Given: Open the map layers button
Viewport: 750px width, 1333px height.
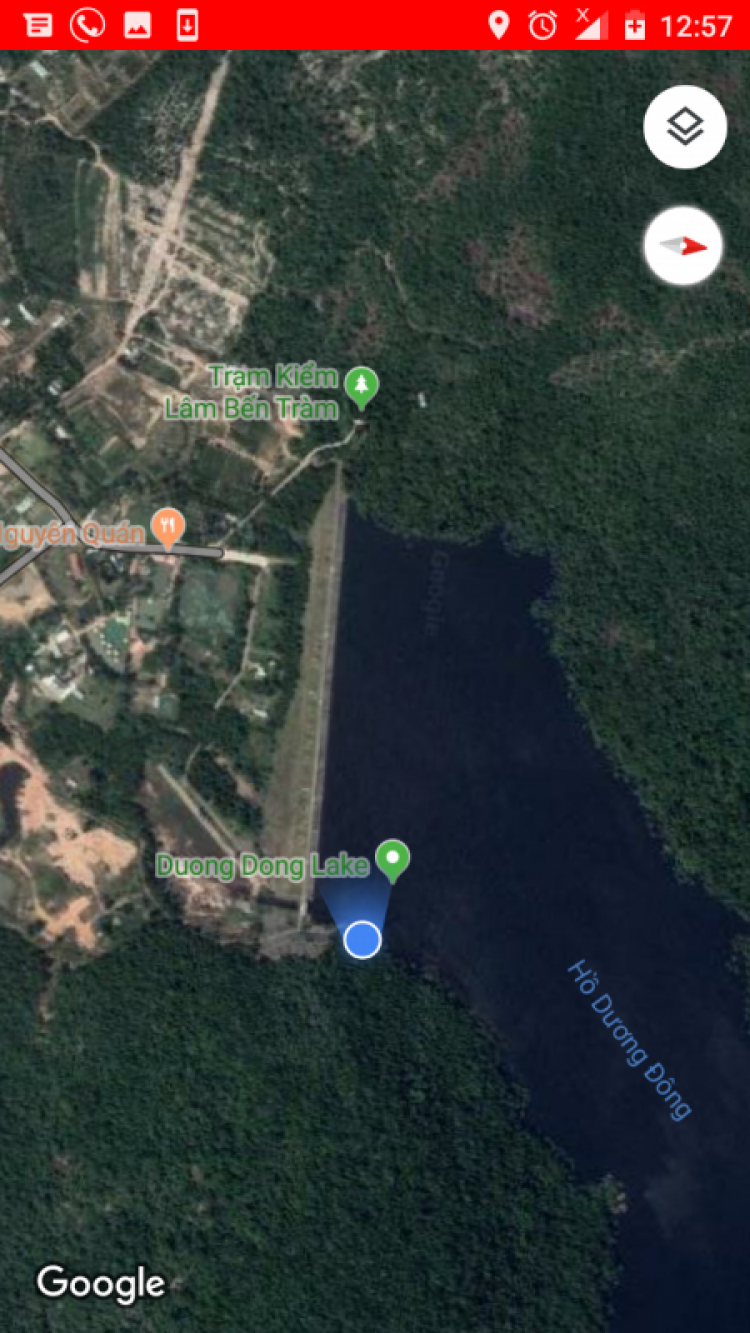Looking at the screenshot, I should pyautogui.click(x=685, y=127).
